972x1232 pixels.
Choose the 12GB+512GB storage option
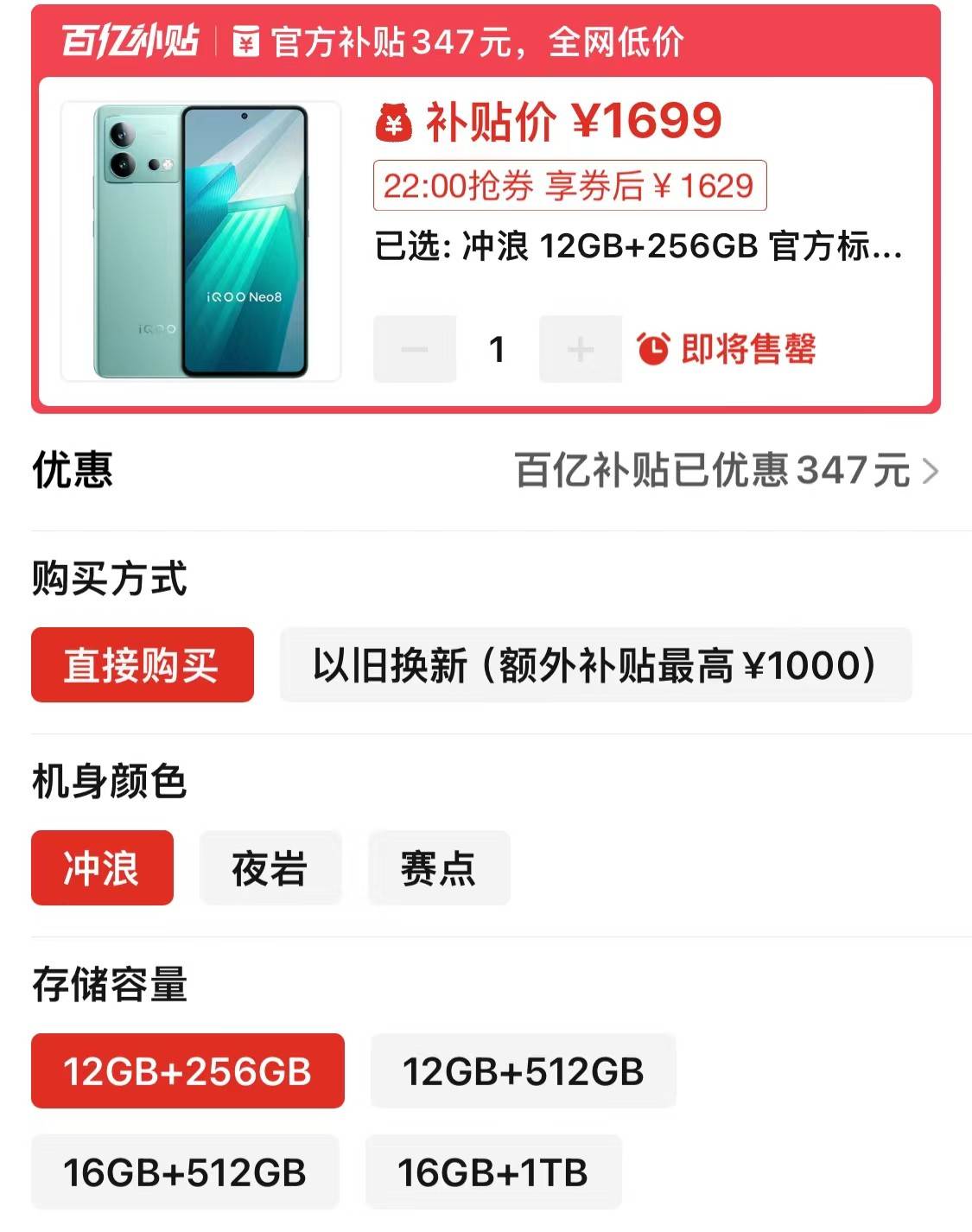[x=524, y=1072]
